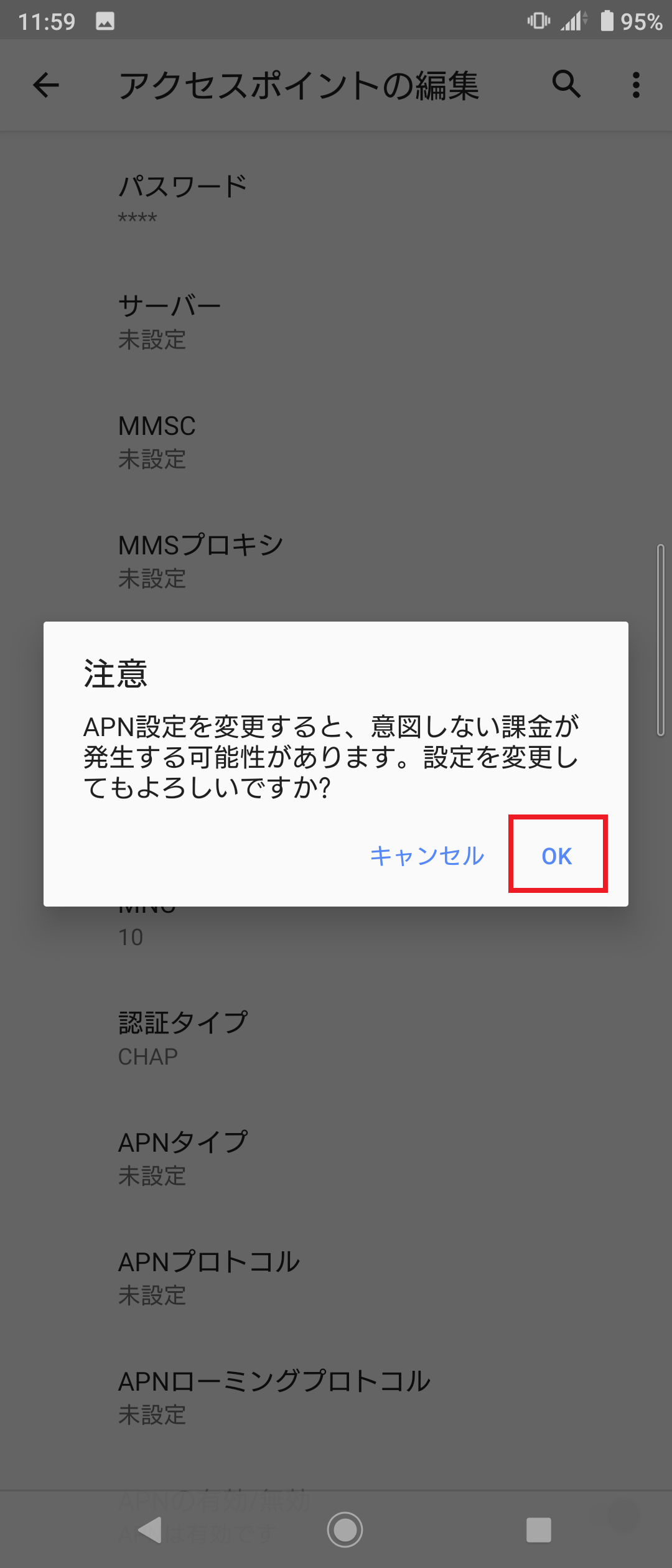Open the APNローミングプロトコル selection

click(x=274, y=1397)
